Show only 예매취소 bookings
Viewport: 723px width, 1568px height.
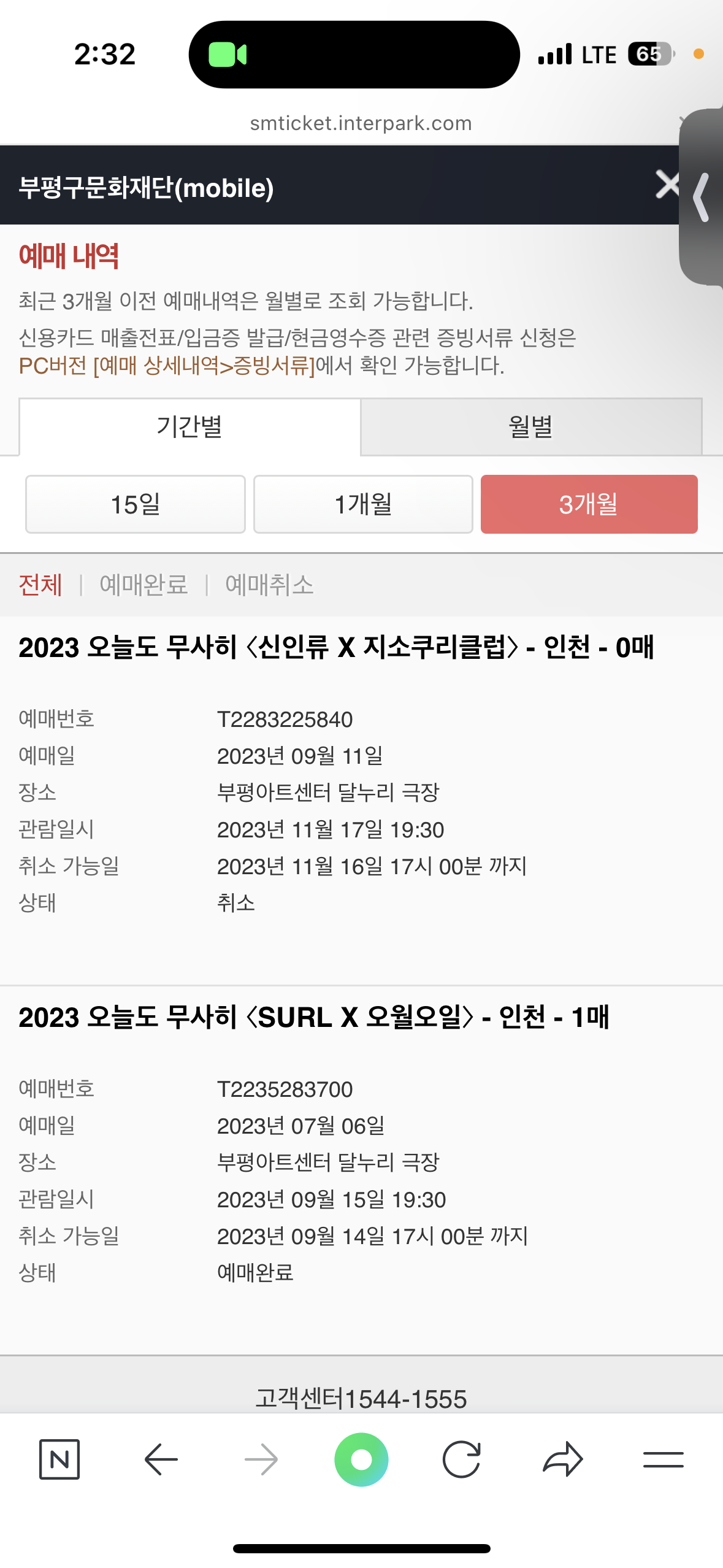click(269, 585)
